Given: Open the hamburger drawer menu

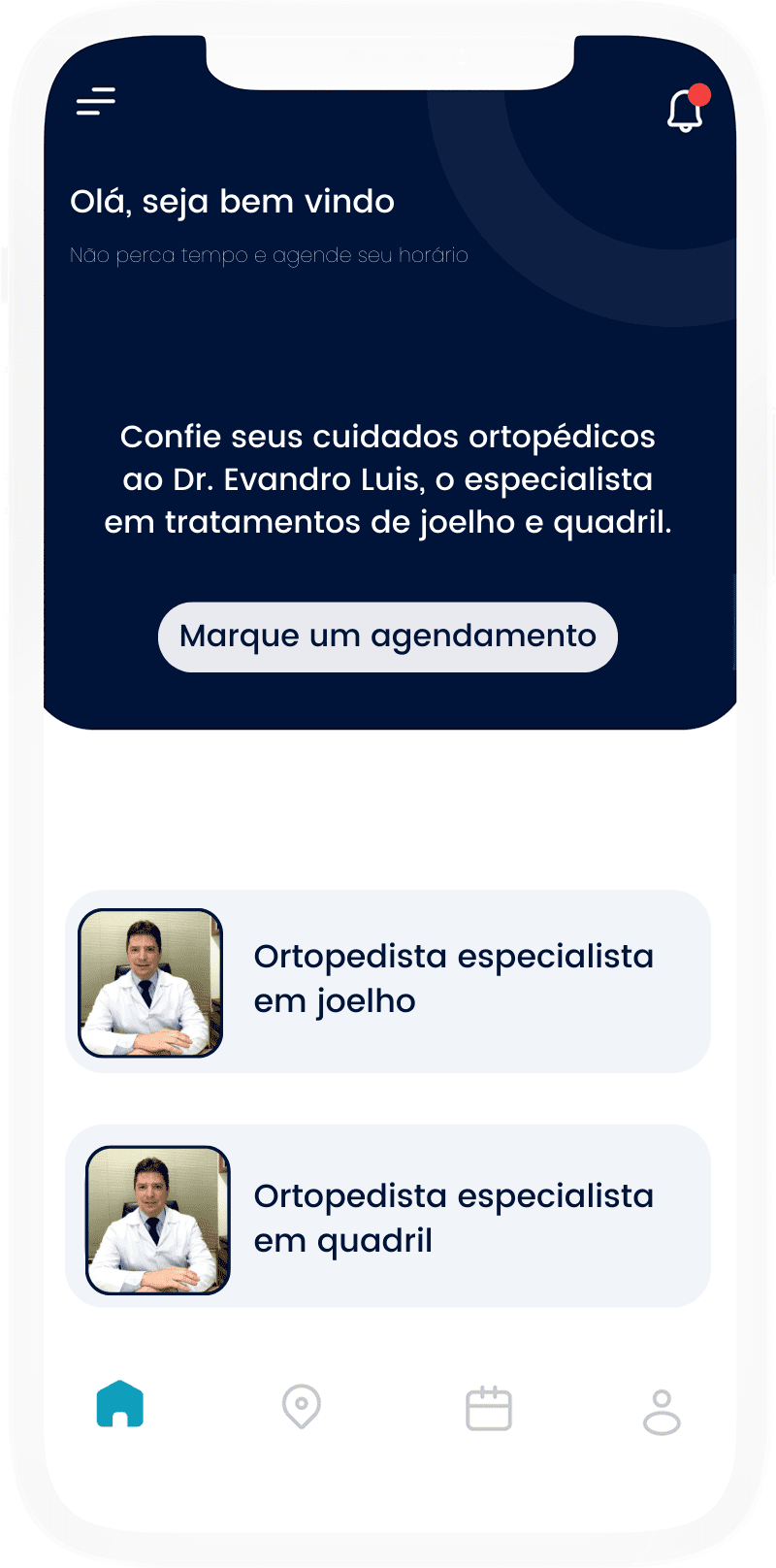Looking at the screenshot, I should (96, 102).
